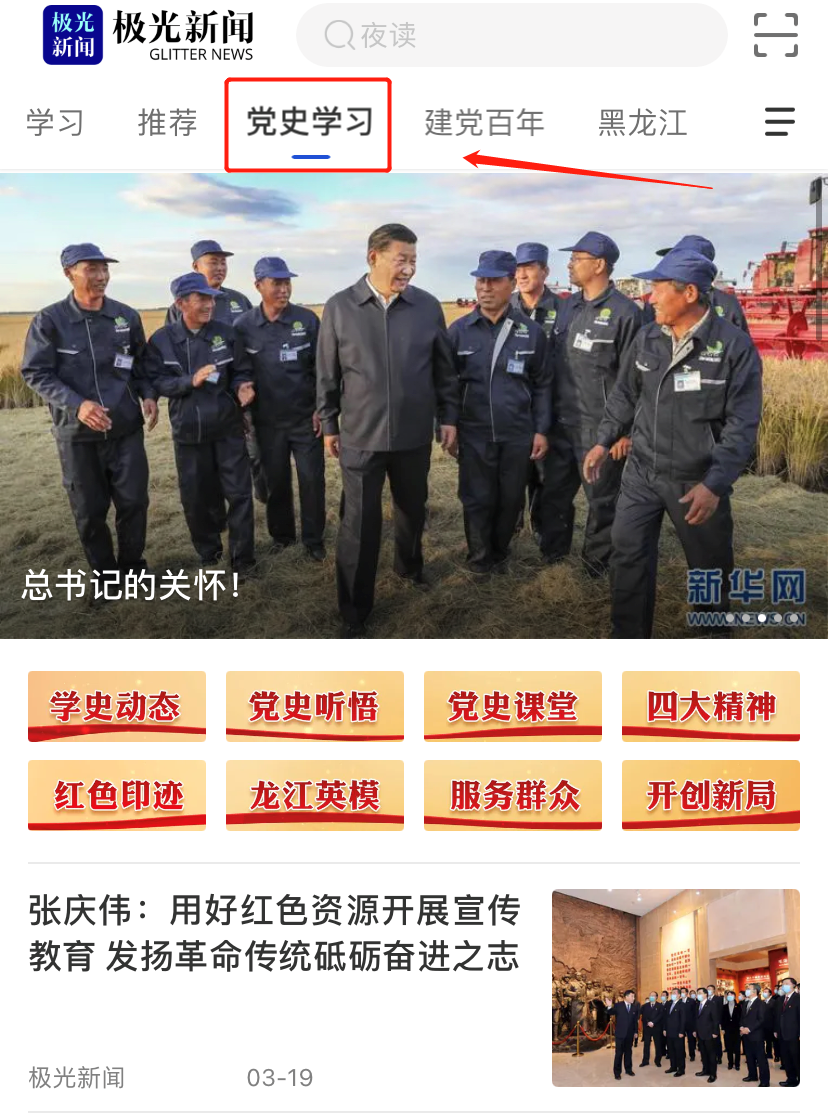The width and height of the screenshot is (828, 1114).
Task: Read the 张庆伟 red resources article
Action: coord(275,932)
